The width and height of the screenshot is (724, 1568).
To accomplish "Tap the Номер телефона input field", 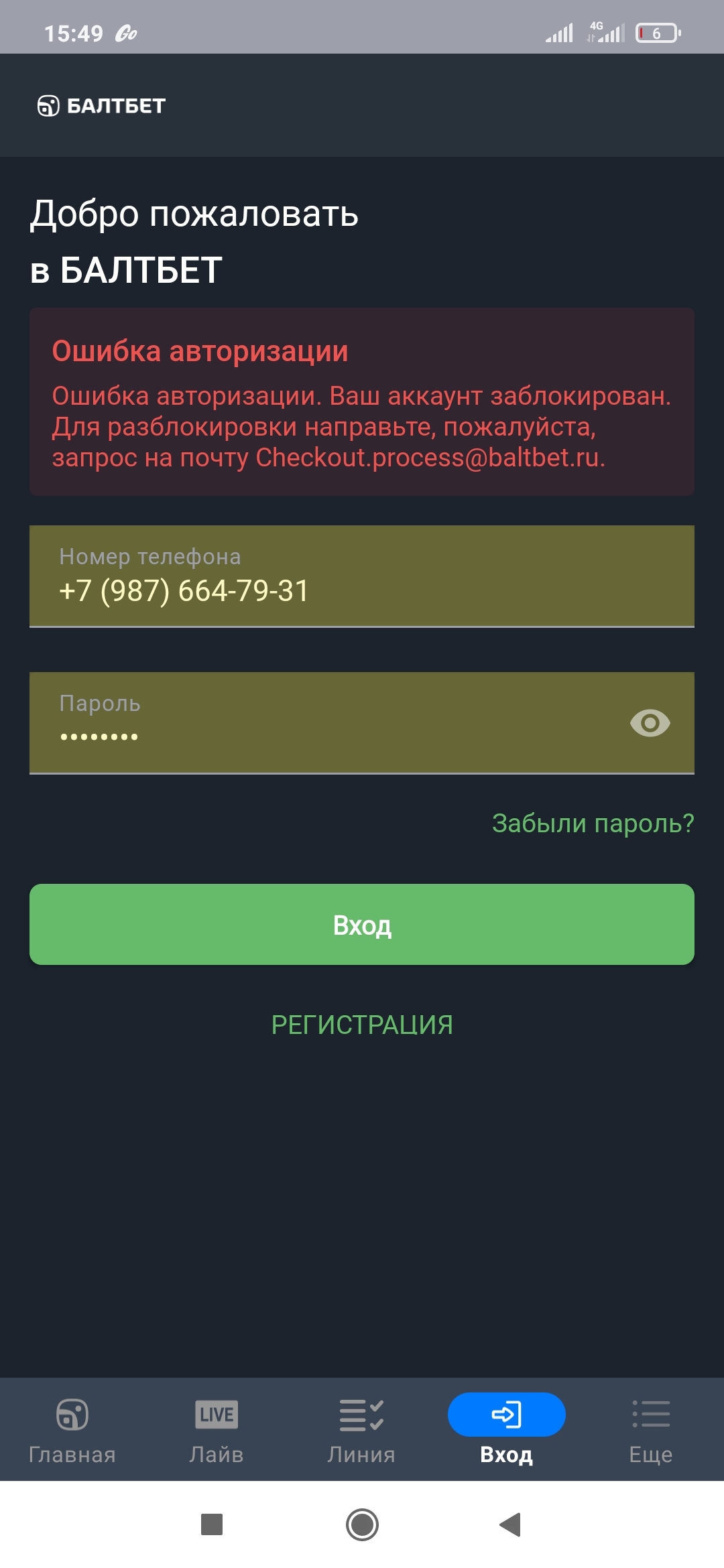I will point(362,576).
